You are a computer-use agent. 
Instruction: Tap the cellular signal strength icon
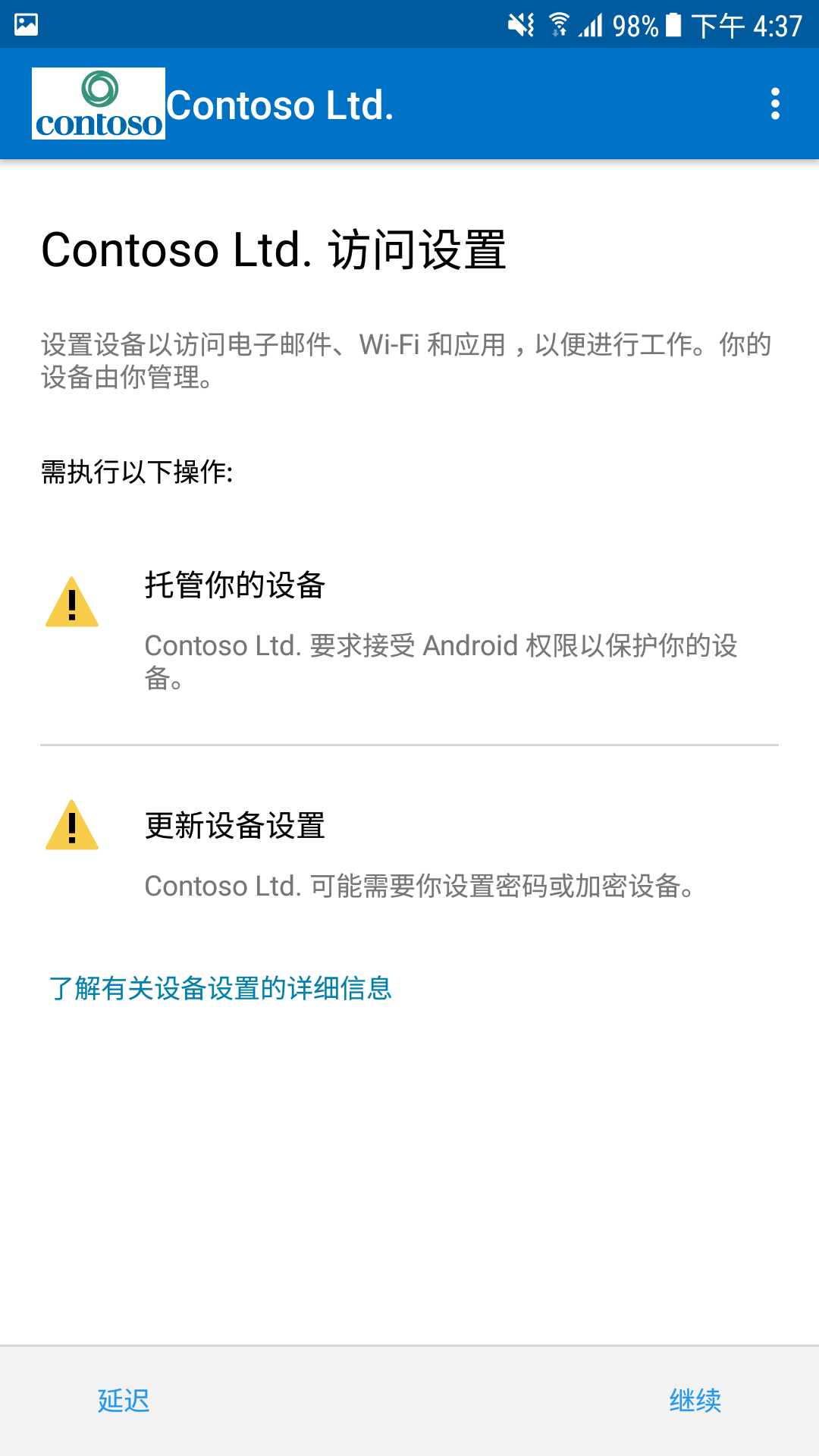593,23
